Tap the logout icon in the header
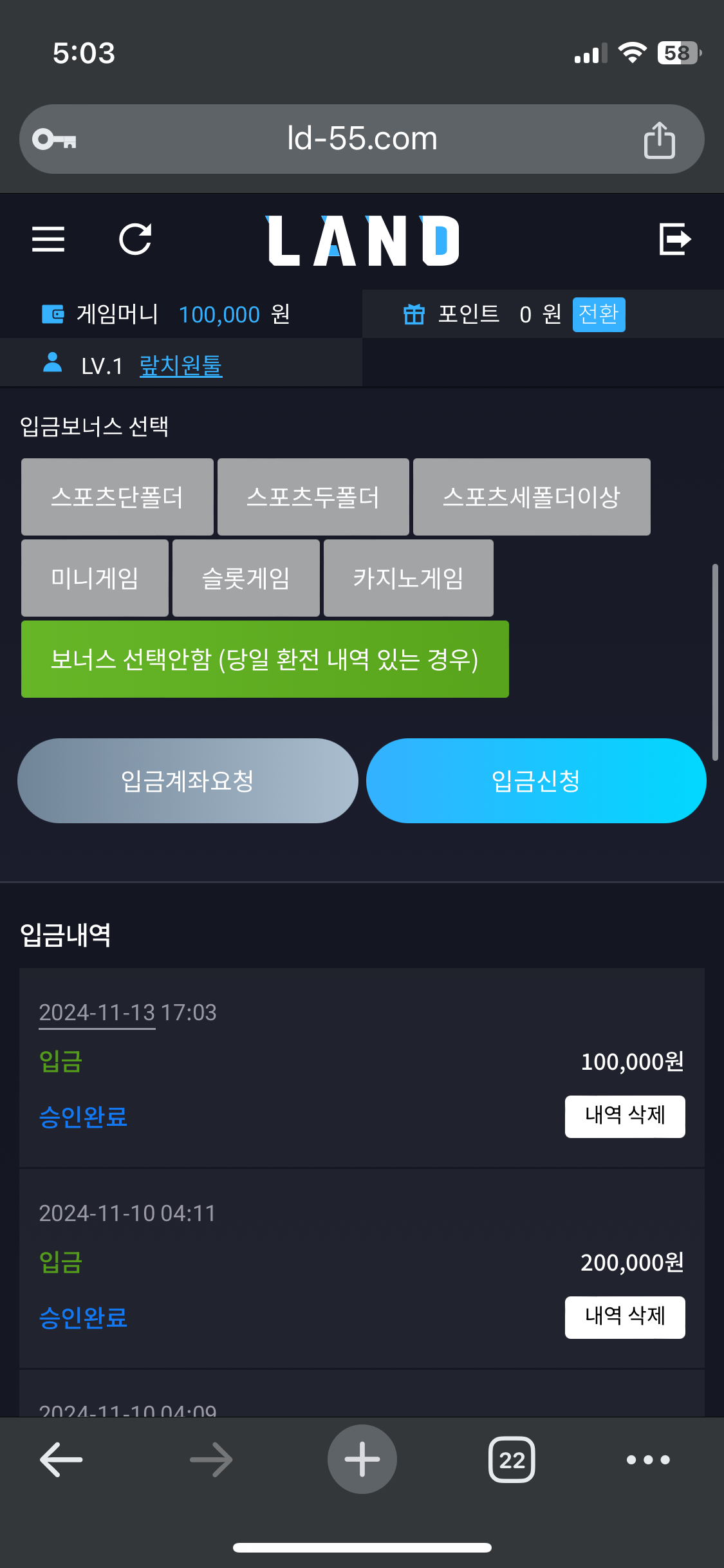Screen dimensions: 724x1568 tap(675, 239)
